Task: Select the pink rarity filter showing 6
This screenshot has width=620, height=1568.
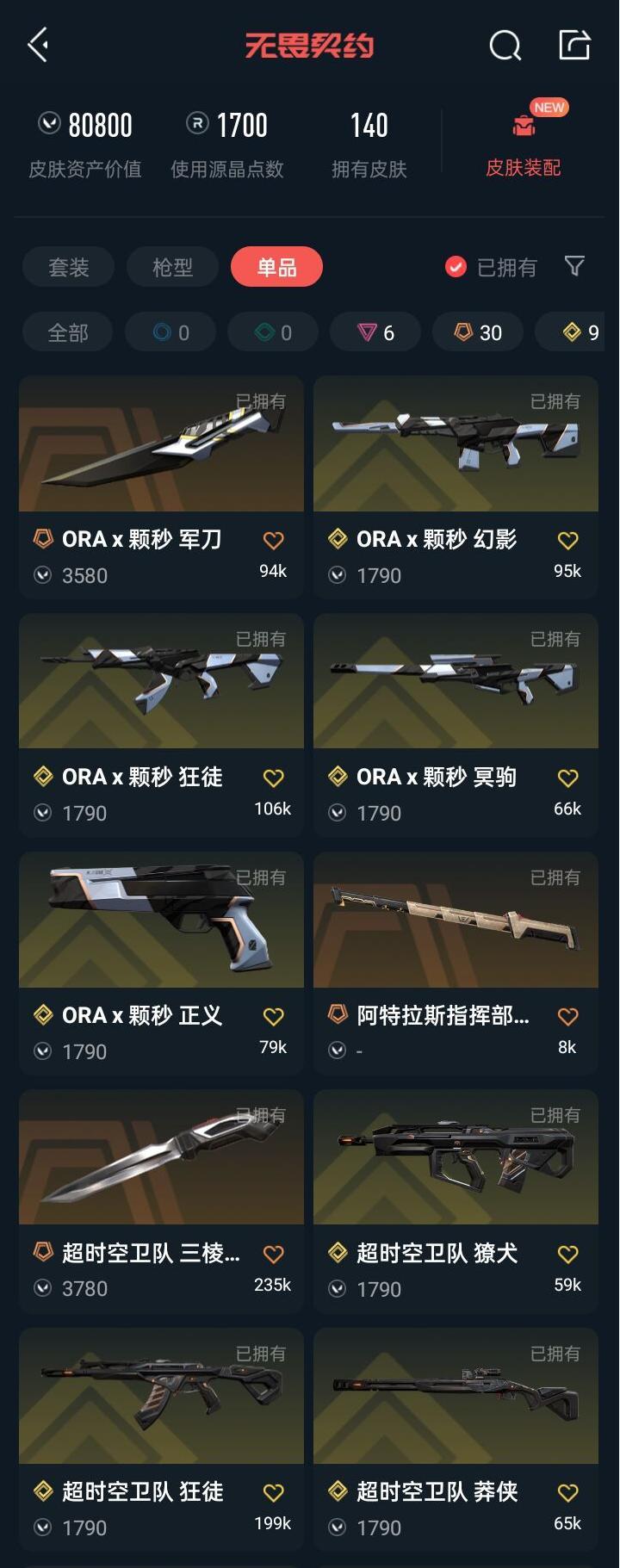Action: tap(375, 332)
